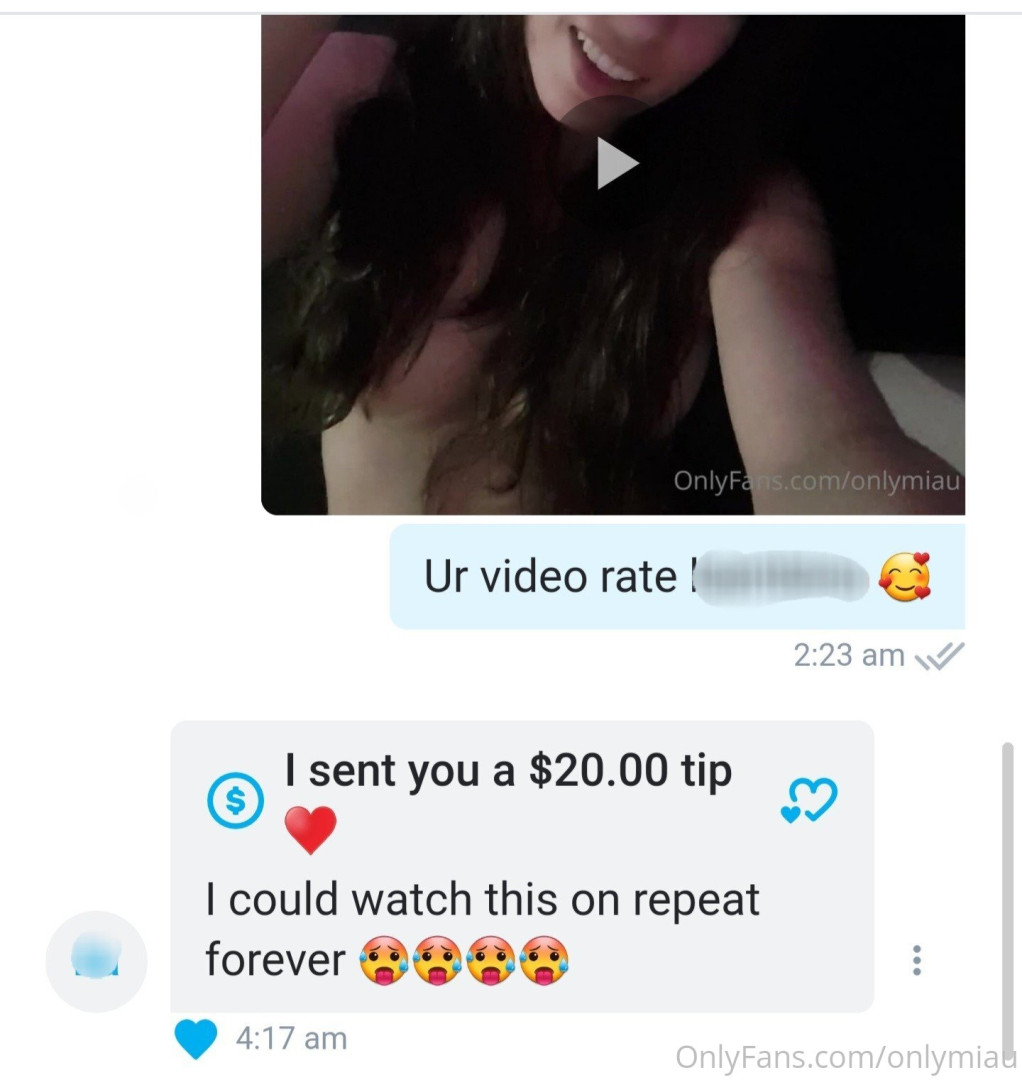Open the sender's blurred profile avatar

pos(97,960)
